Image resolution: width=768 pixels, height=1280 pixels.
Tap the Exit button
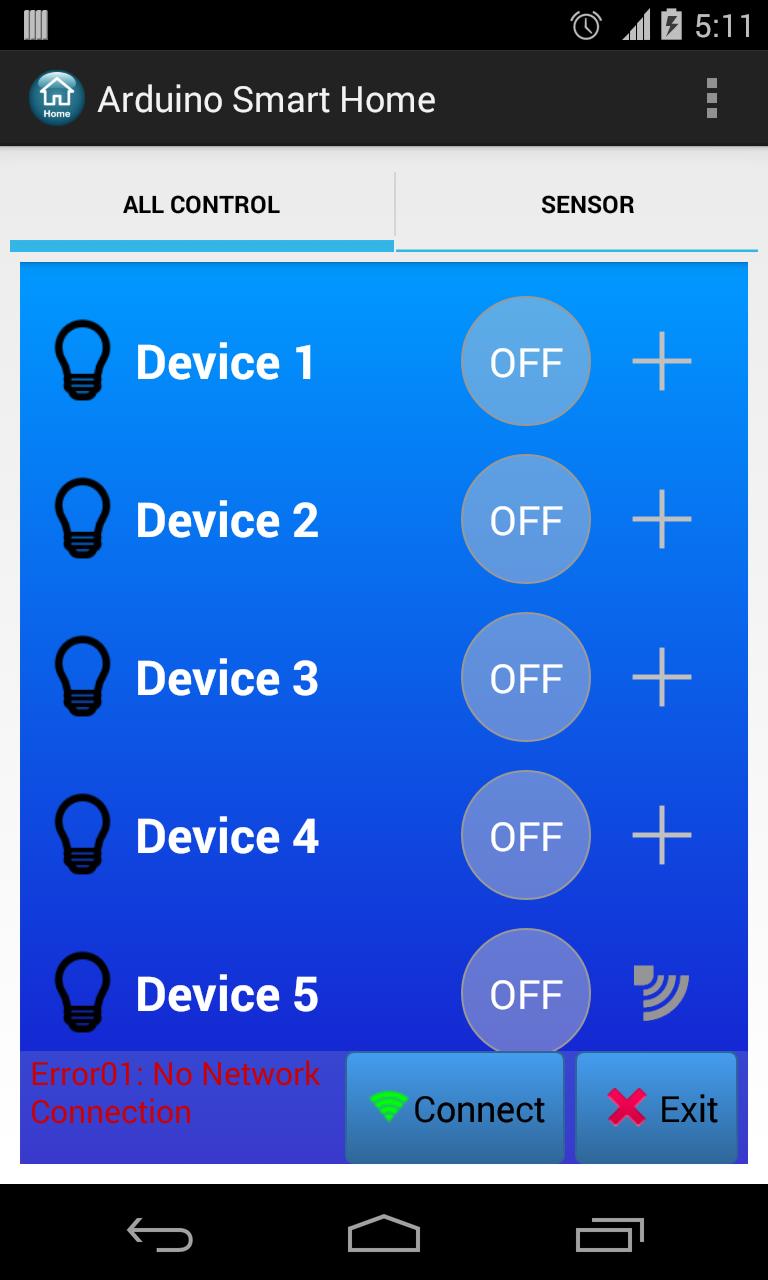[x=657, y=1108]
